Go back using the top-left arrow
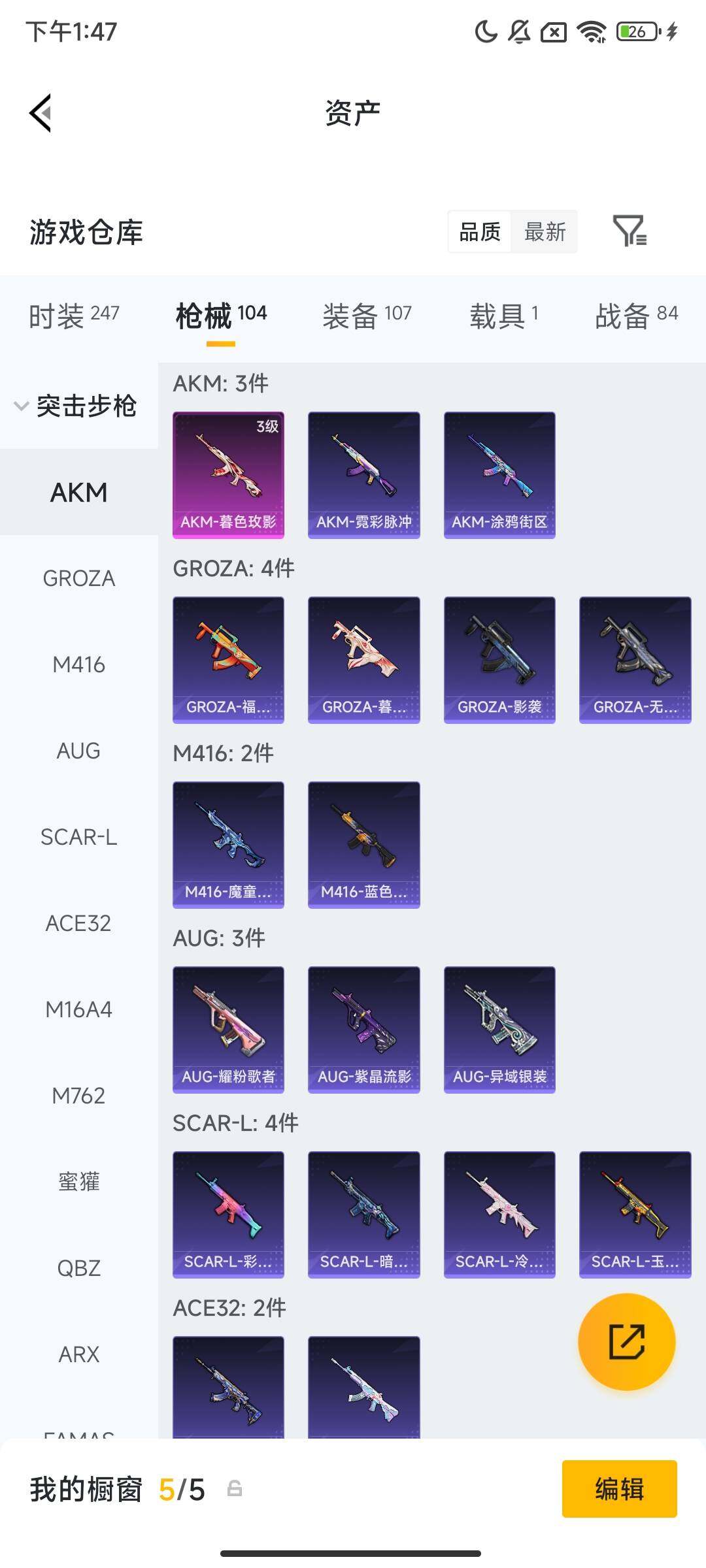 point(41,113)
